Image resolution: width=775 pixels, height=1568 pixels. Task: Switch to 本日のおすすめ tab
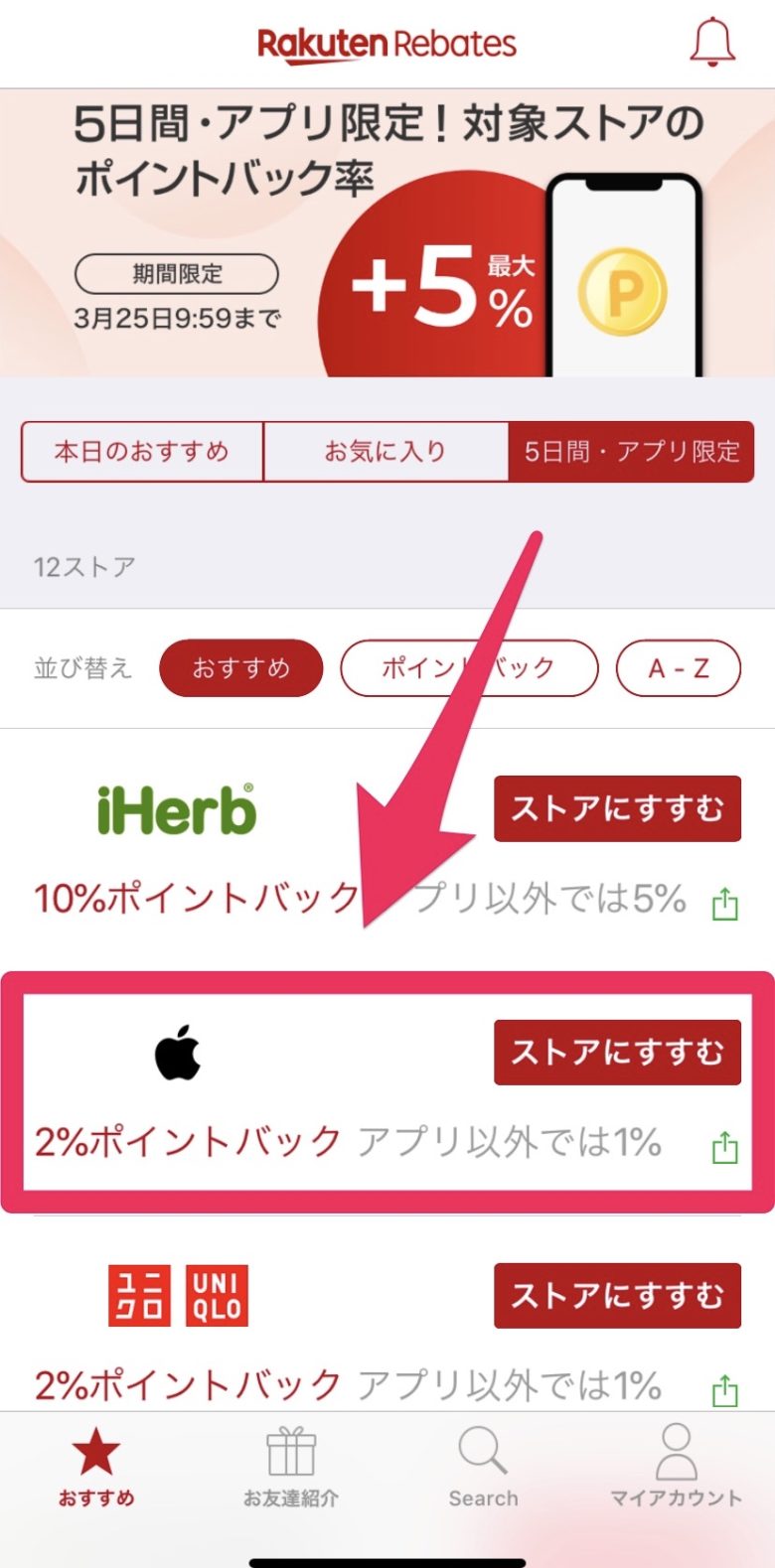pos(142,452)
